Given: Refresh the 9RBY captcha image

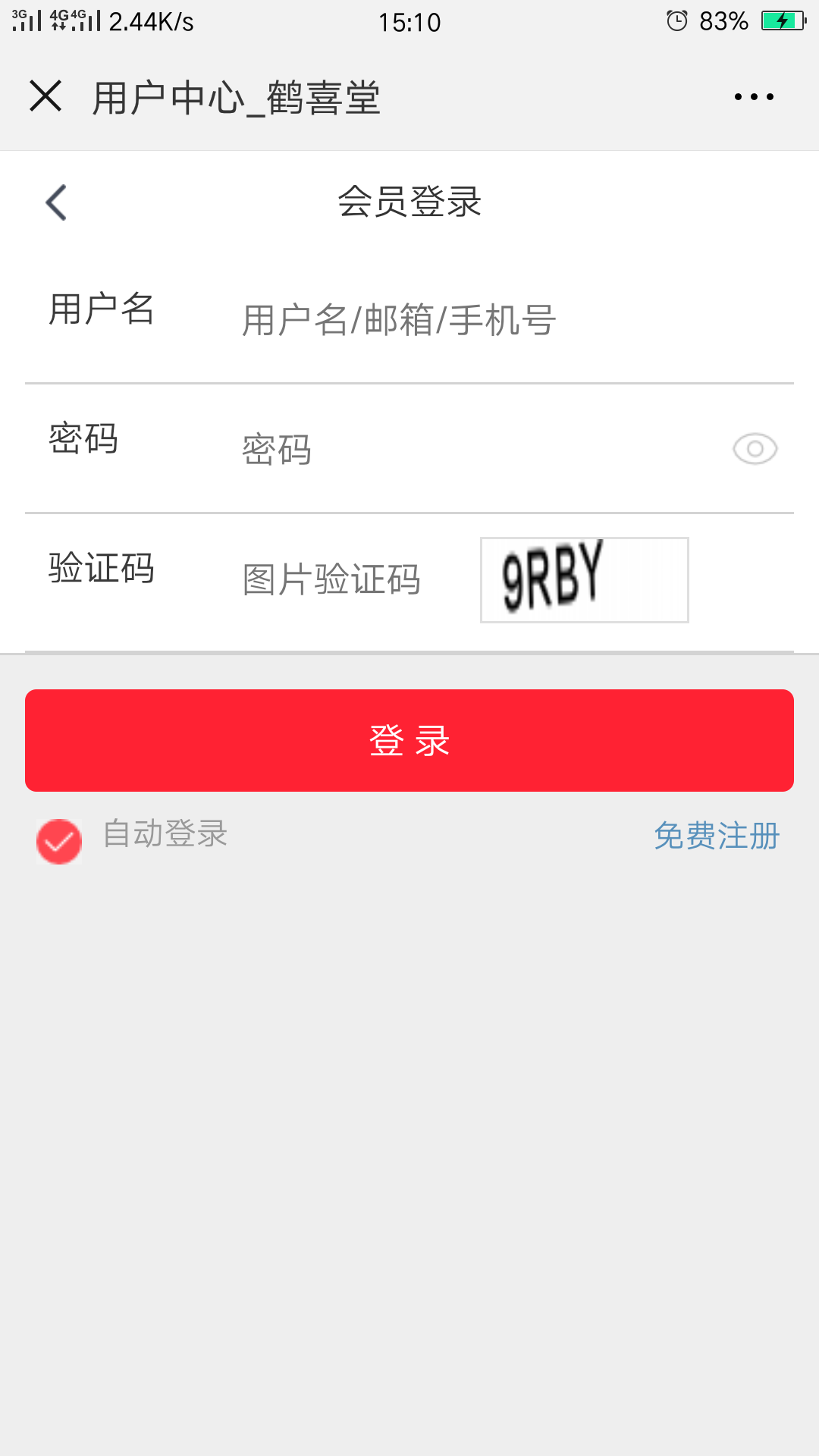Looking at the screenshot, I should (584, 580).
